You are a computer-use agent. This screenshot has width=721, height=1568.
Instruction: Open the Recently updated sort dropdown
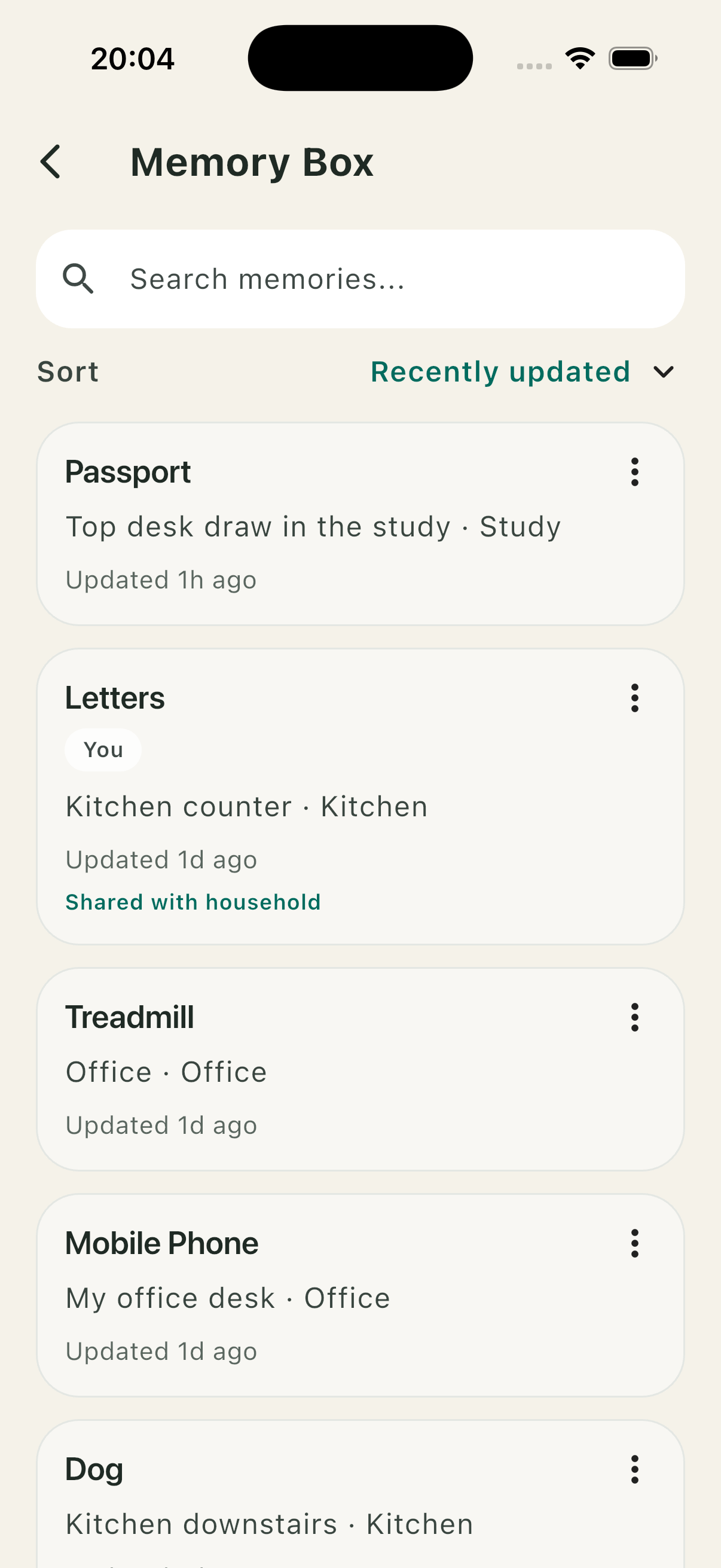point(500,371)
